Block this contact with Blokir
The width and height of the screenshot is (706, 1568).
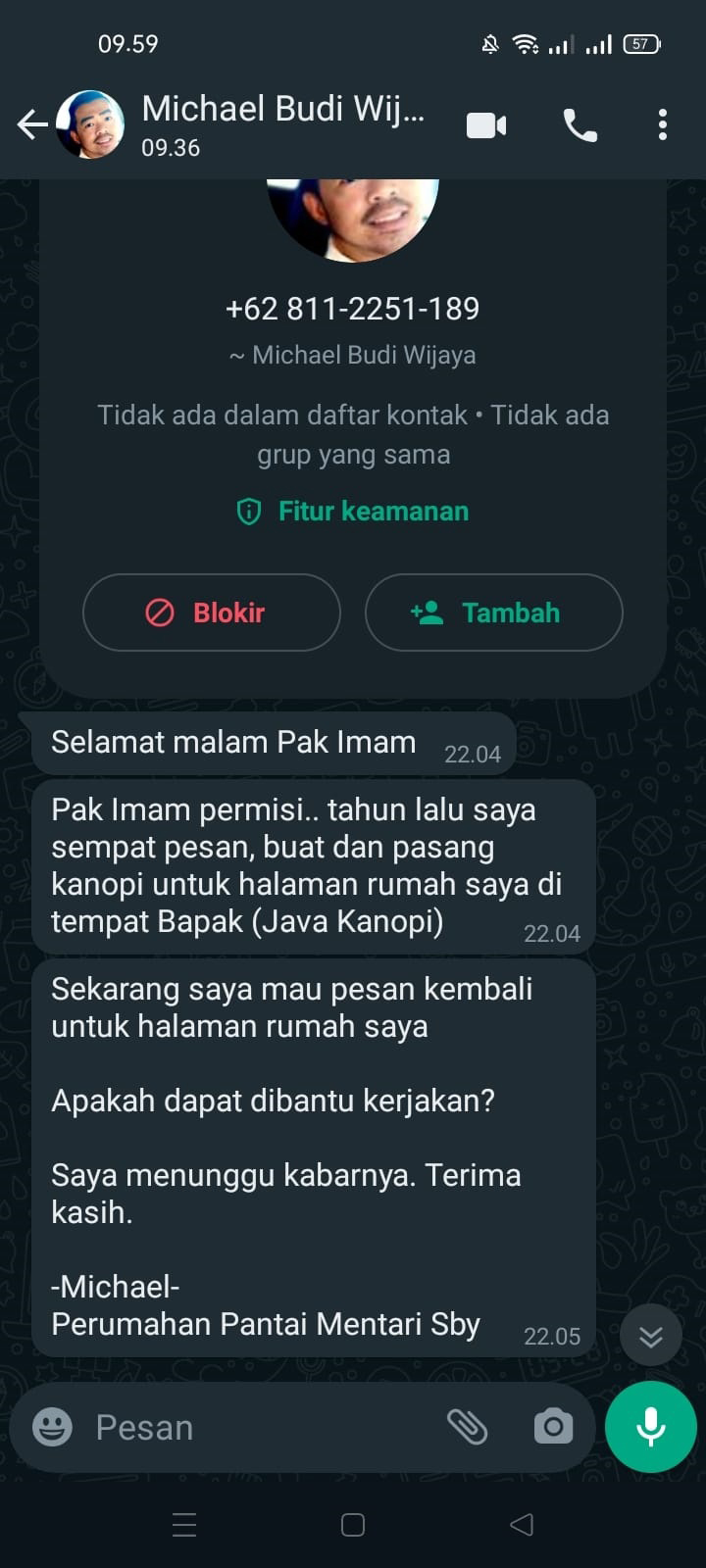coord(211,612)
